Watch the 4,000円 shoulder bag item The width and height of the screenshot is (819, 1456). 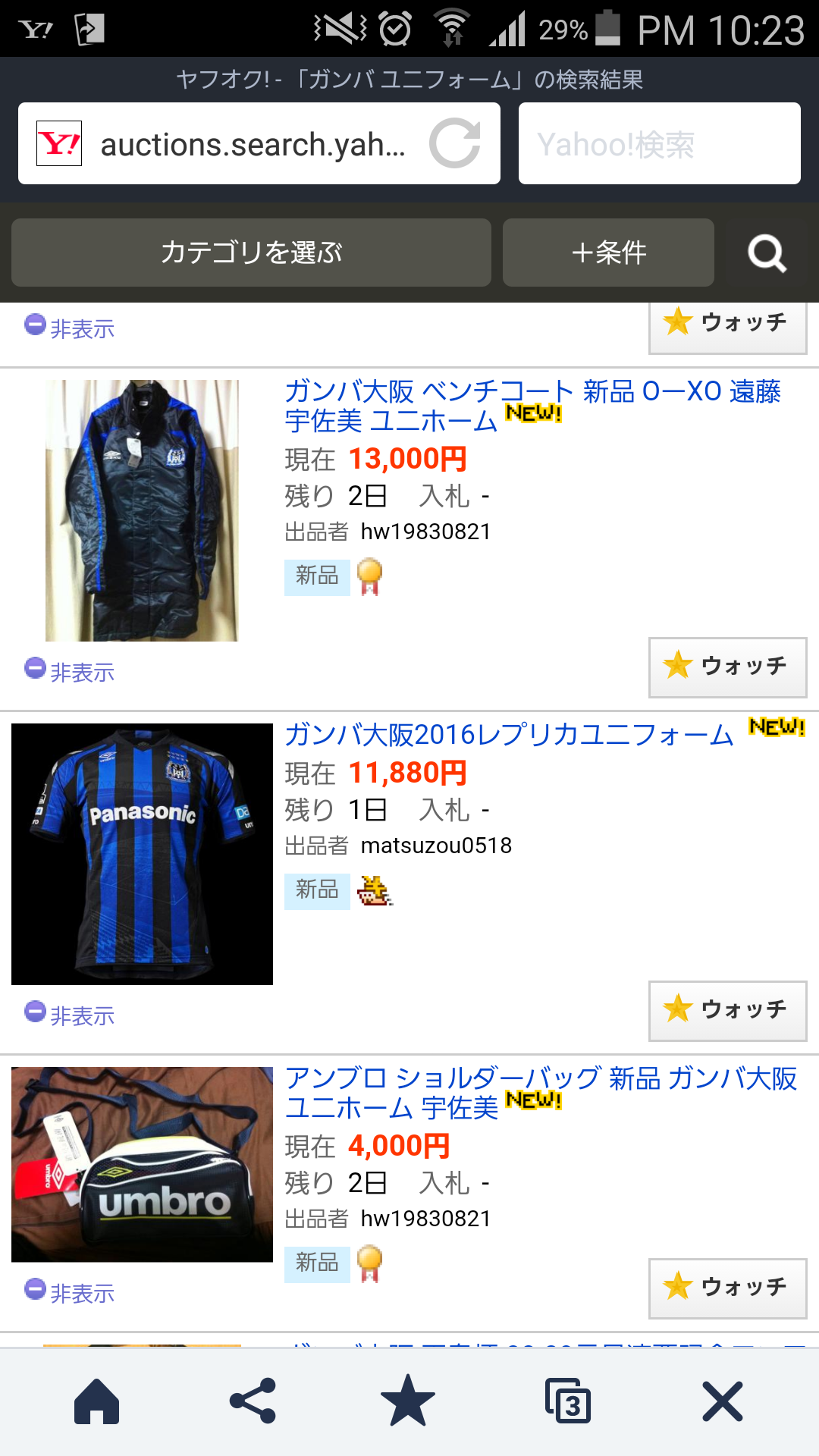727,1288
